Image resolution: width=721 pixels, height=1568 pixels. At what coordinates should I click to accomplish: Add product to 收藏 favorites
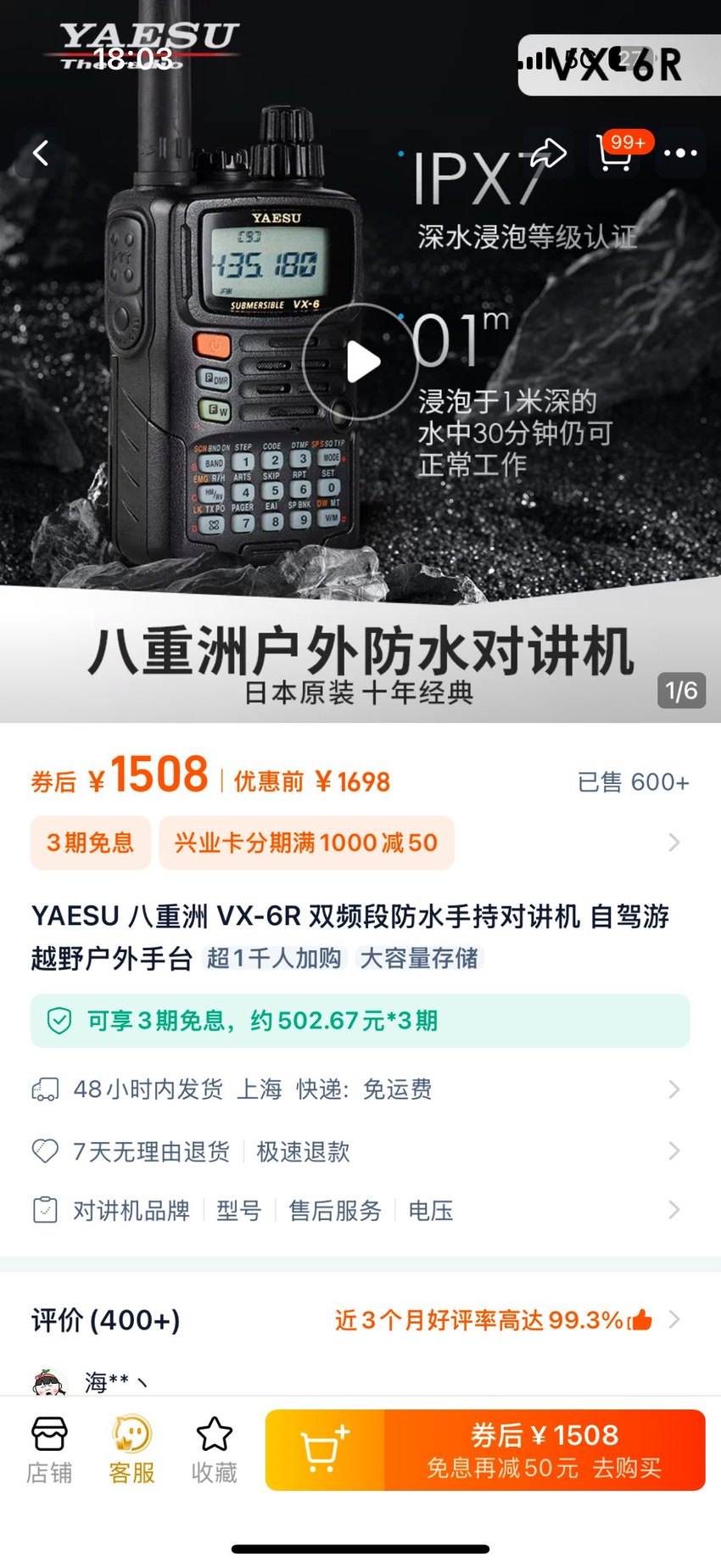pos(215,1450)
